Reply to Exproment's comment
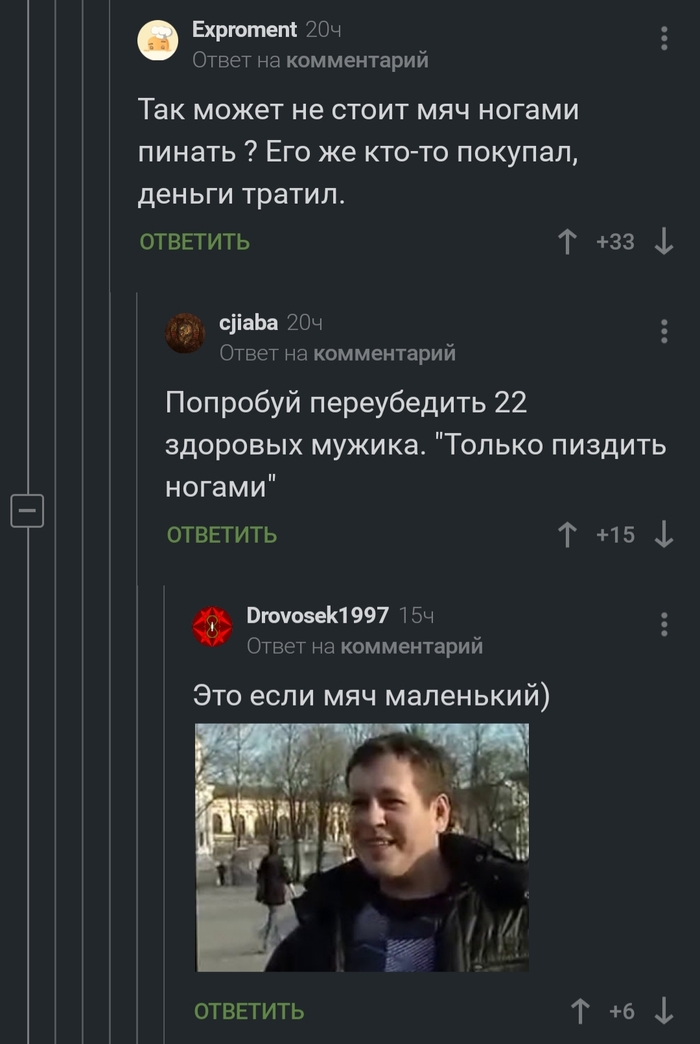Image resolution: width=700 pixels, height=1044 pixels. point(195,242)
